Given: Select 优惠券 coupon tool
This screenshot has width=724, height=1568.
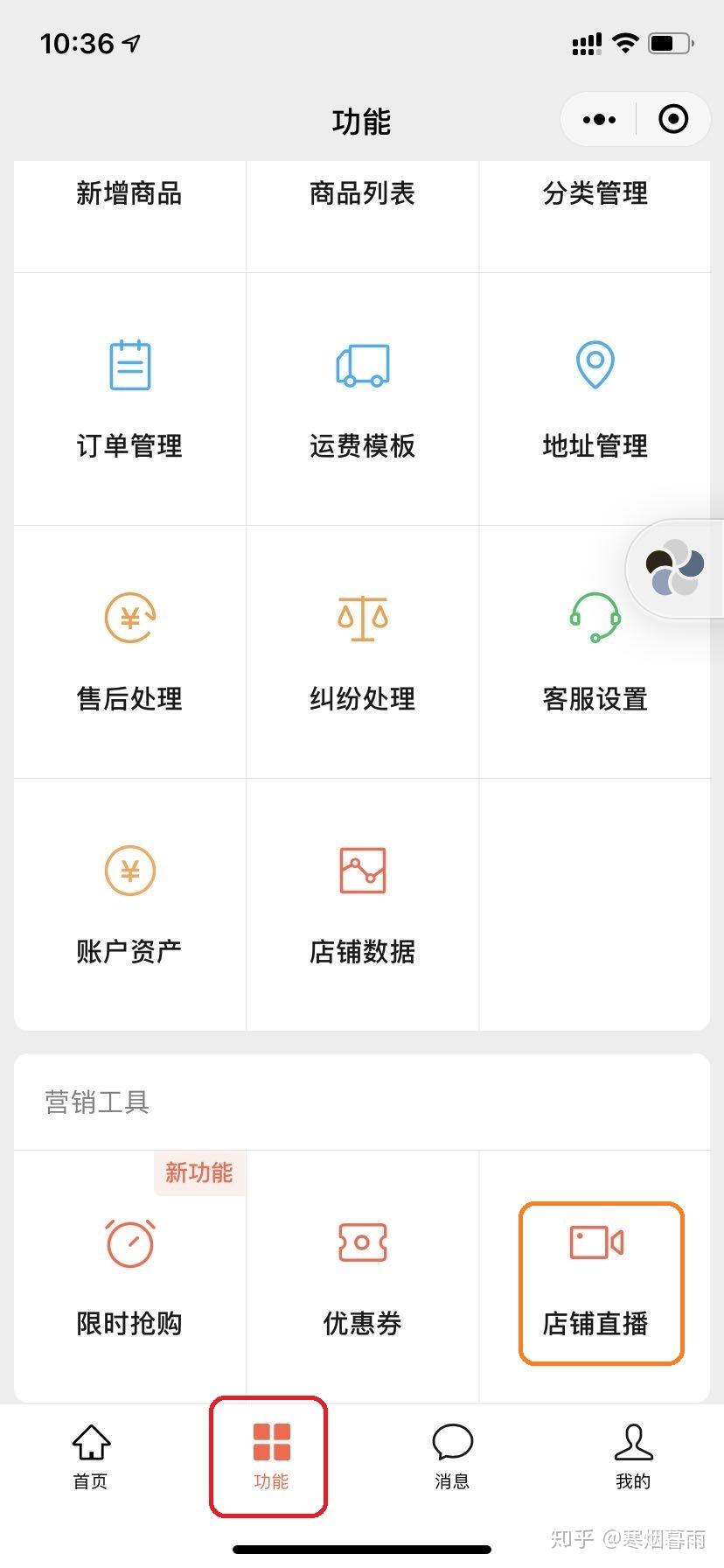Looking at the screenshot, I should point(362,1277).
